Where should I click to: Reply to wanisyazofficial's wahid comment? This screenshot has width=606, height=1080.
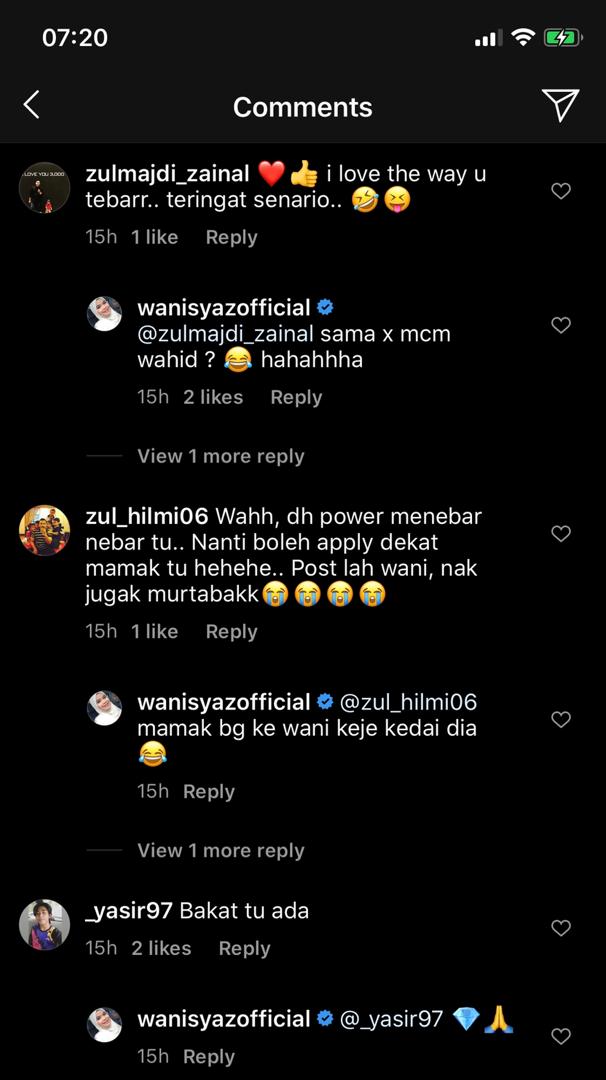pos(296,397)
